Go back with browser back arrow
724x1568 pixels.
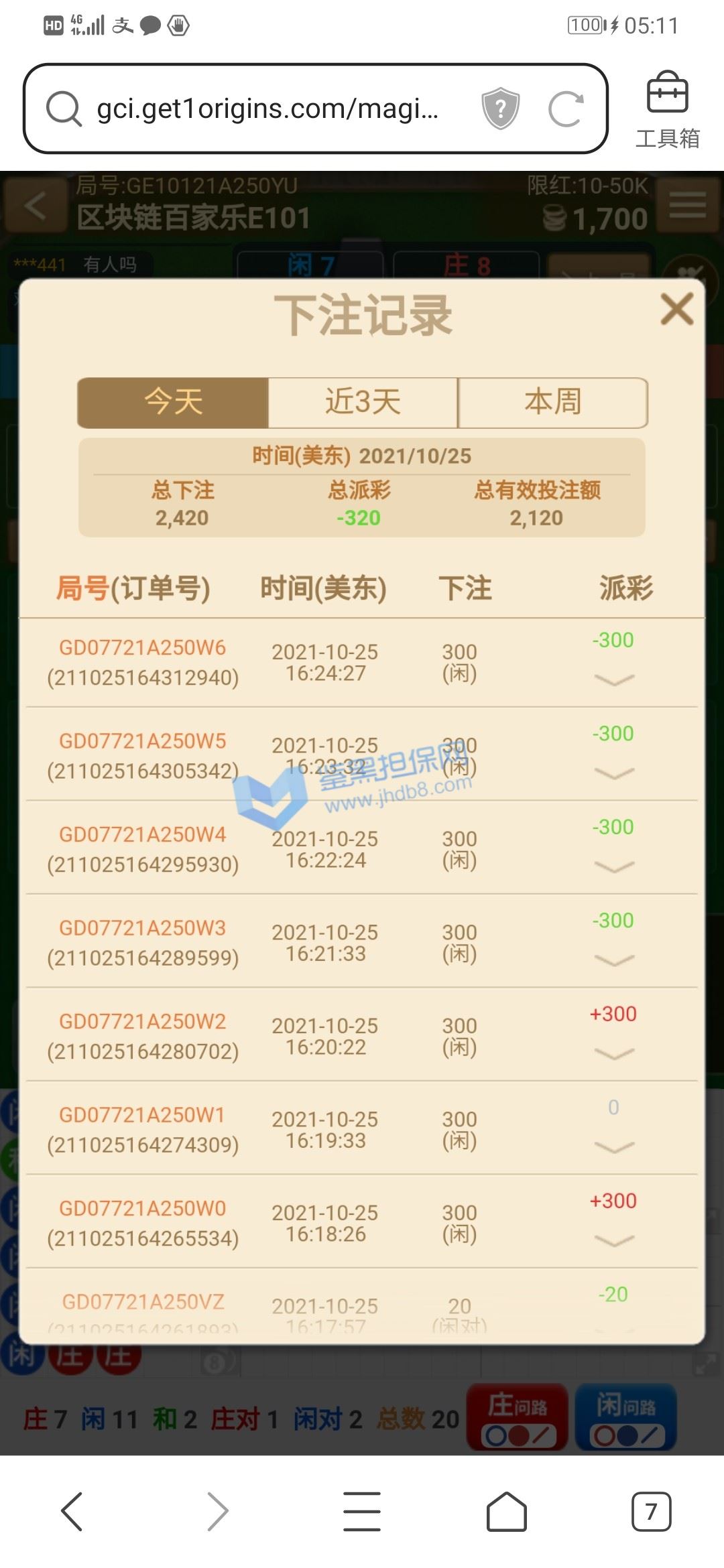pyautogui.click(x=72, y=1512)
